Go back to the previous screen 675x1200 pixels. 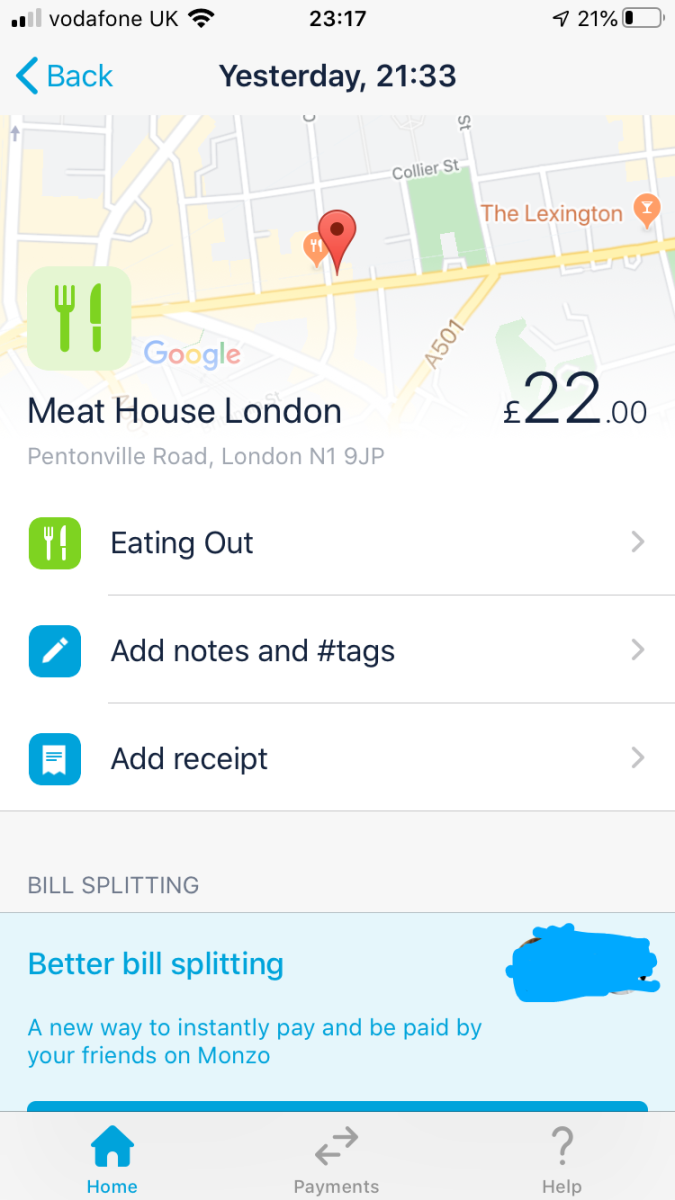pos(64,76)
